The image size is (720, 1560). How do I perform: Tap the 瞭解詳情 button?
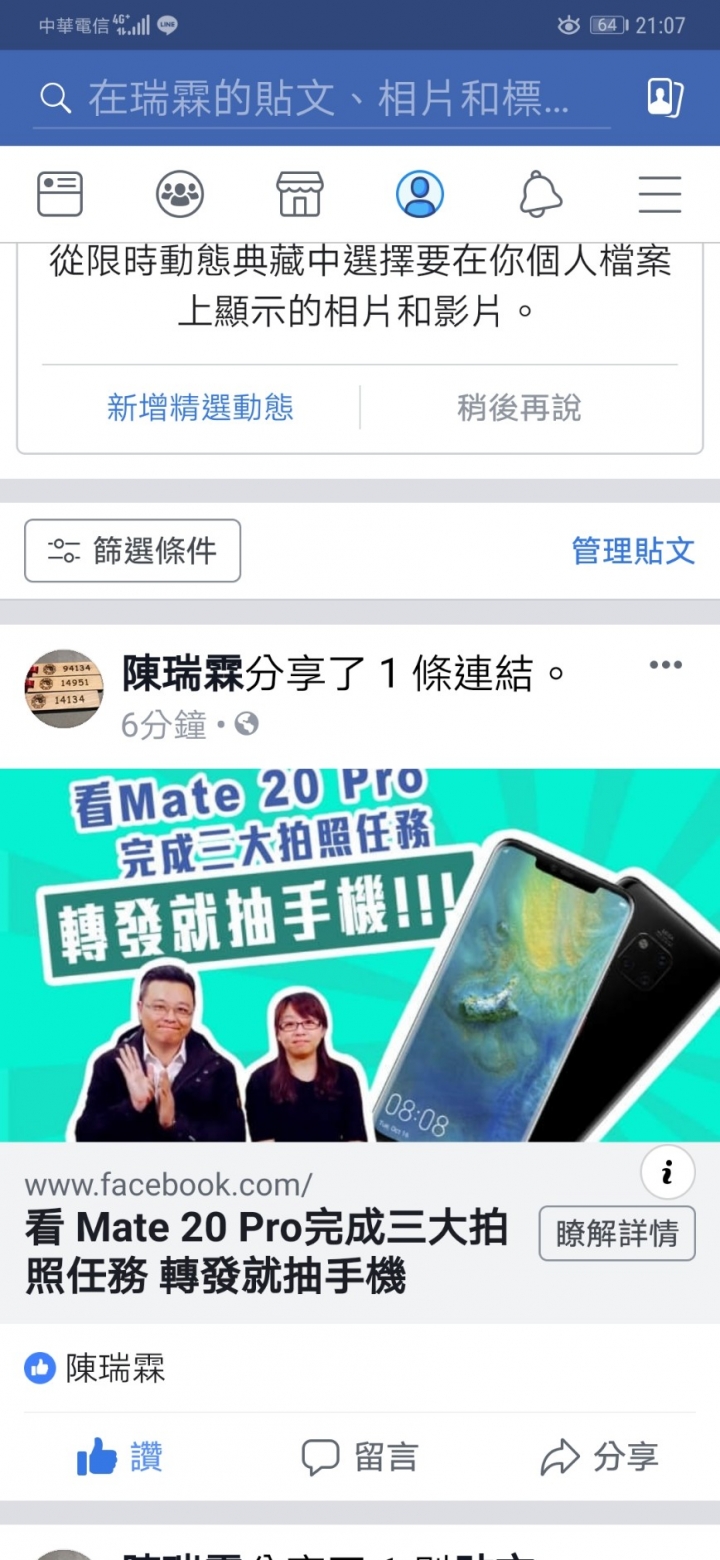click(x=616, y=1233)
